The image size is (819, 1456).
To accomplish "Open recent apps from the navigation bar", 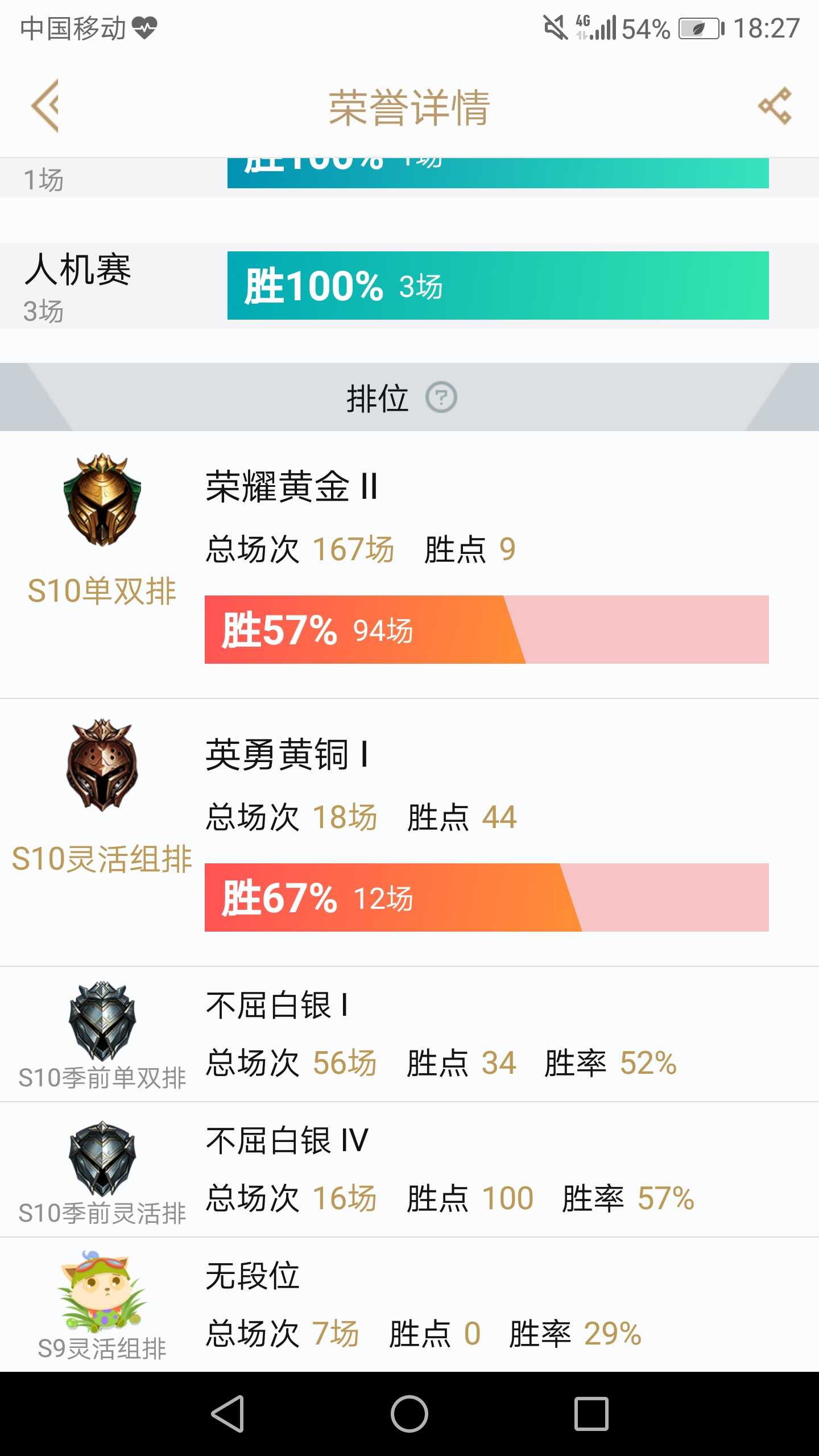I will pyautogui.click(x=591, y=1414).
